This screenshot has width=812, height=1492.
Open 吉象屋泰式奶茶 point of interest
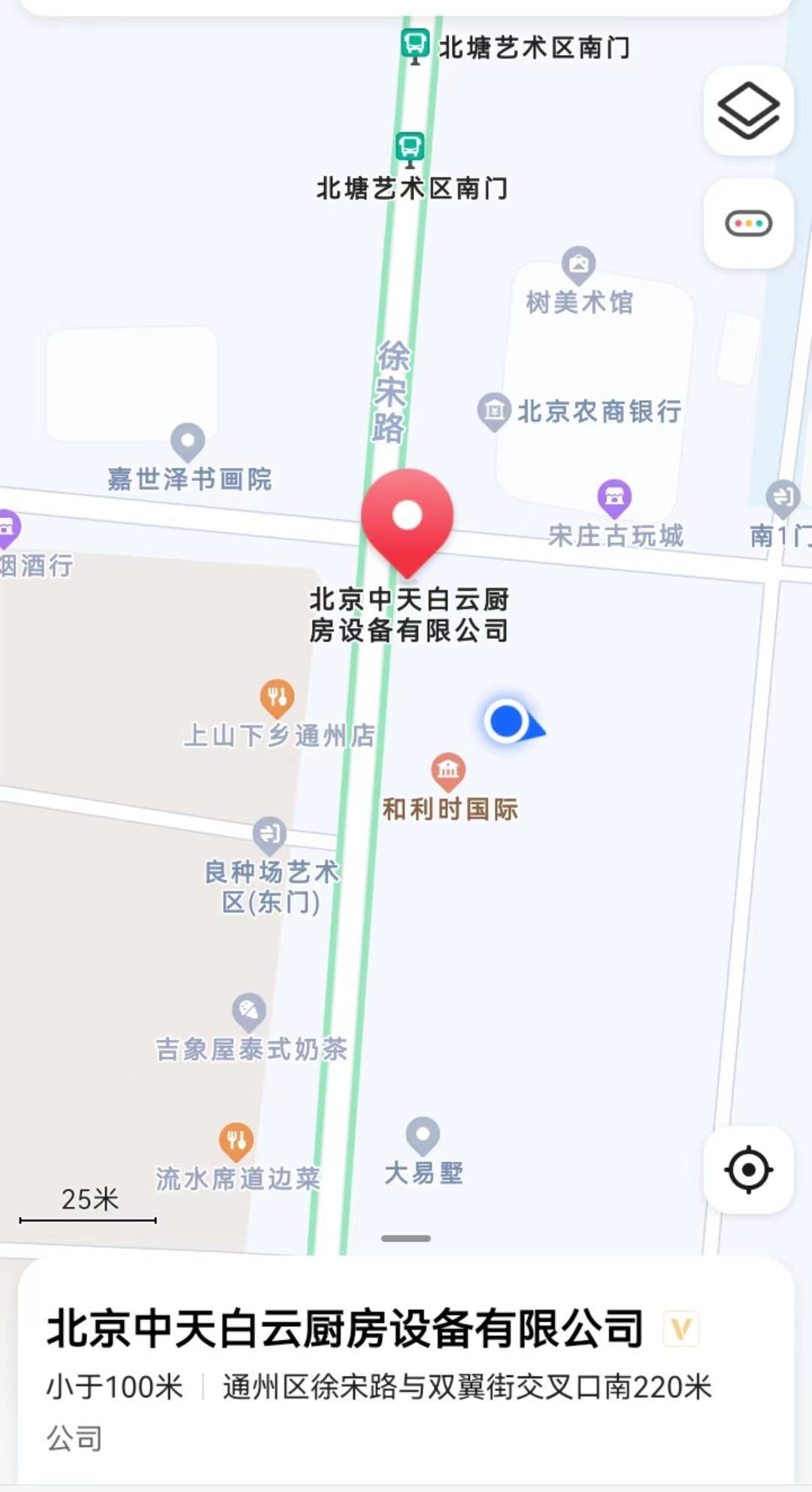point(249,1011)
